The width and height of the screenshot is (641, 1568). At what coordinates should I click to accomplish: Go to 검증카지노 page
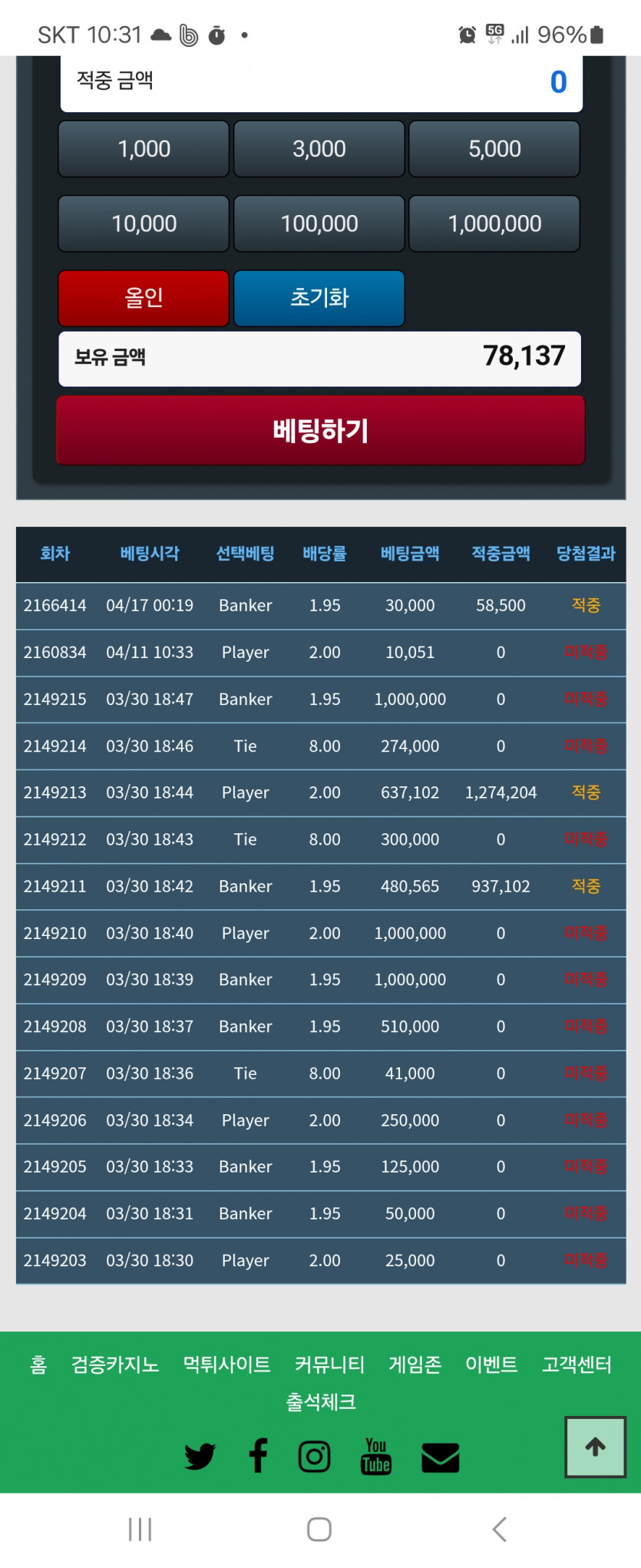click(115, 1365)
